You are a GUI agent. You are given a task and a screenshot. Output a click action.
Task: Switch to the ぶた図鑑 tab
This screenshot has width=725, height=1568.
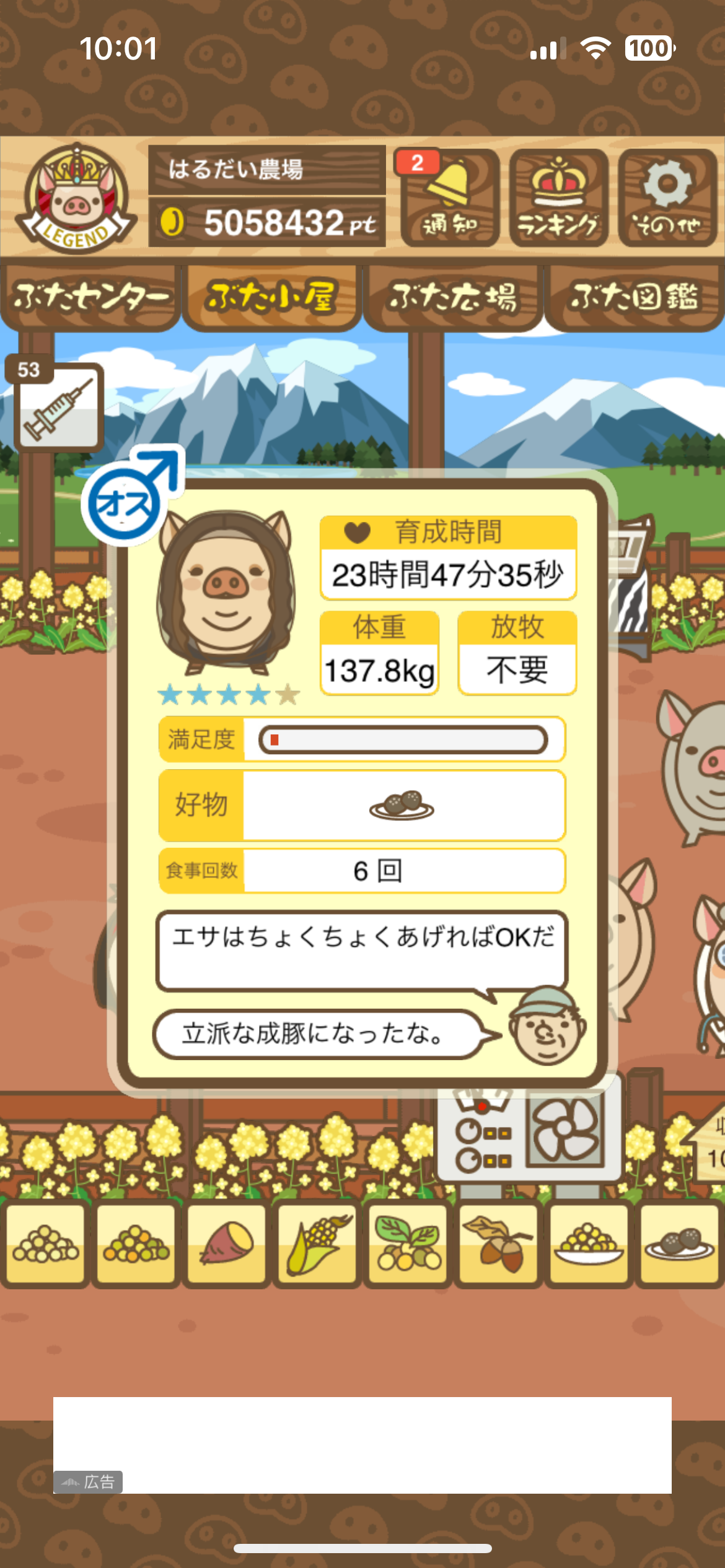pos(635,297)
